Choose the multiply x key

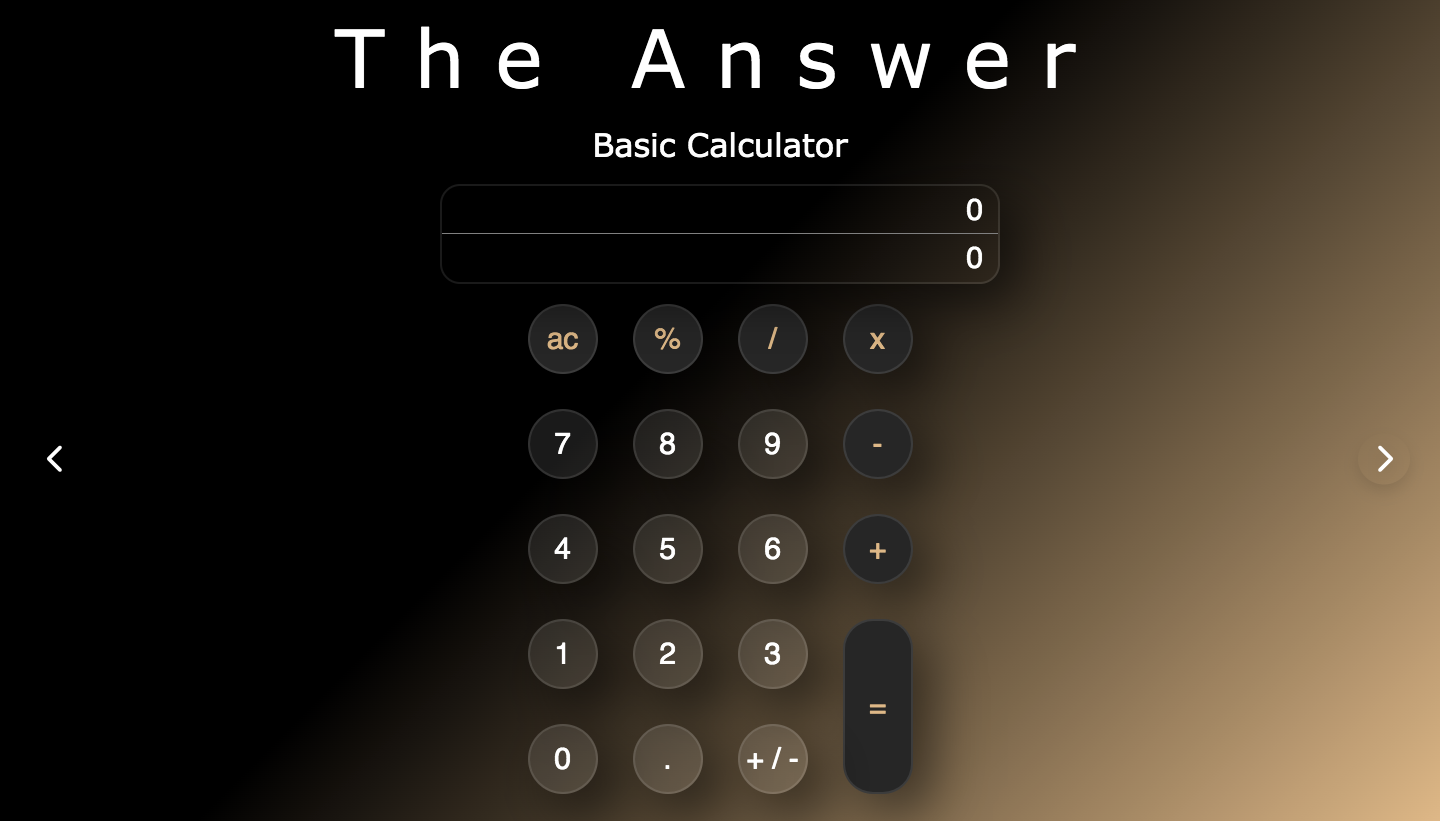click(878, 339)
